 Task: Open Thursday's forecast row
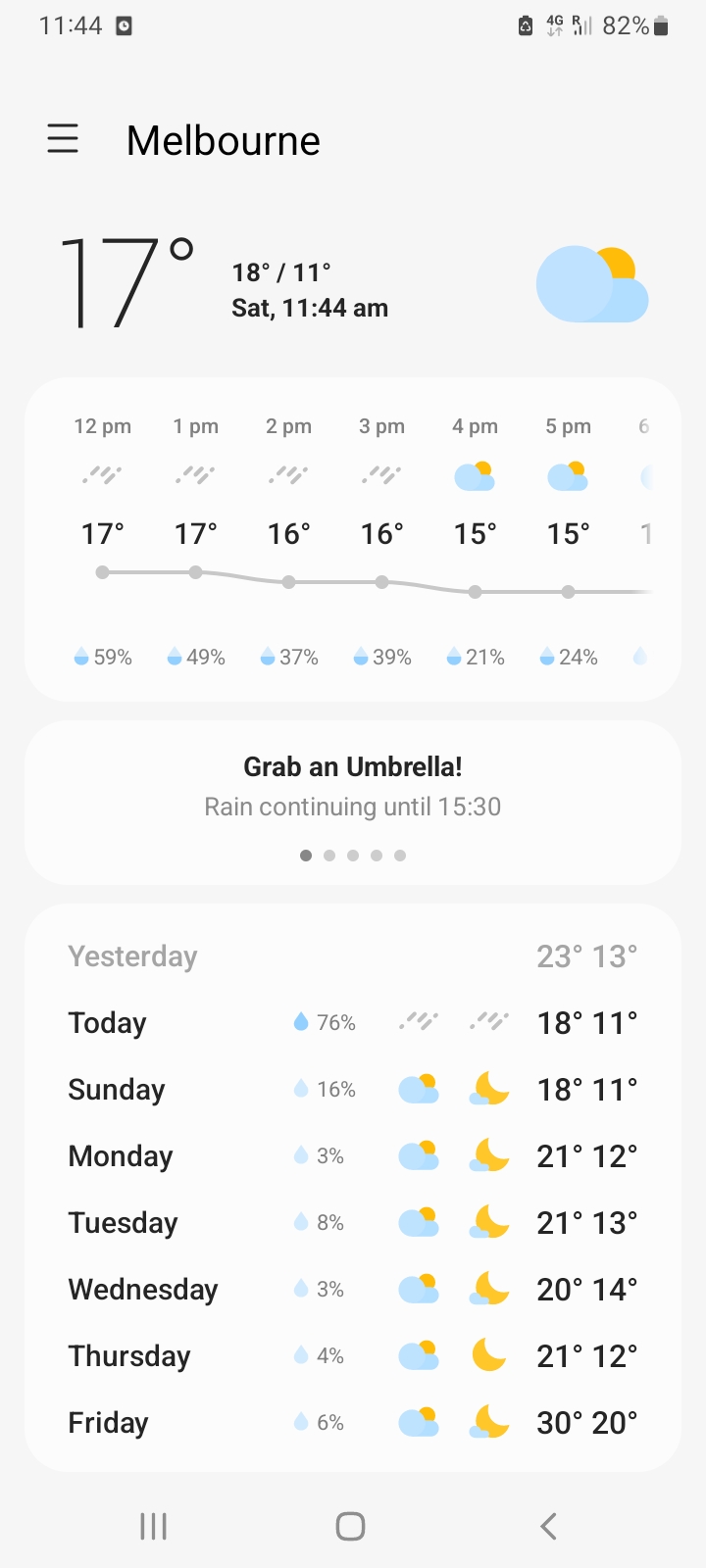(352, 1356)
